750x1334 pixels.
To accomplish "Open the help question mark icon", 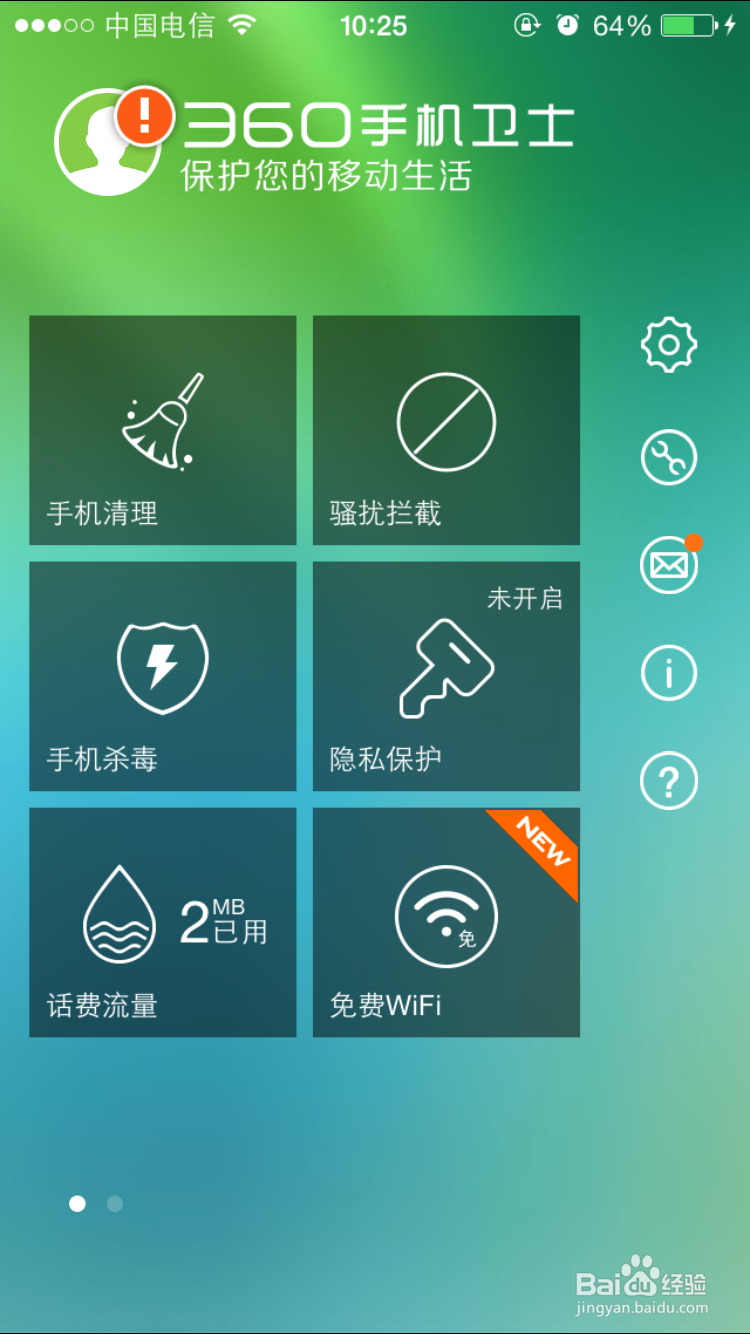I will 668,780.
